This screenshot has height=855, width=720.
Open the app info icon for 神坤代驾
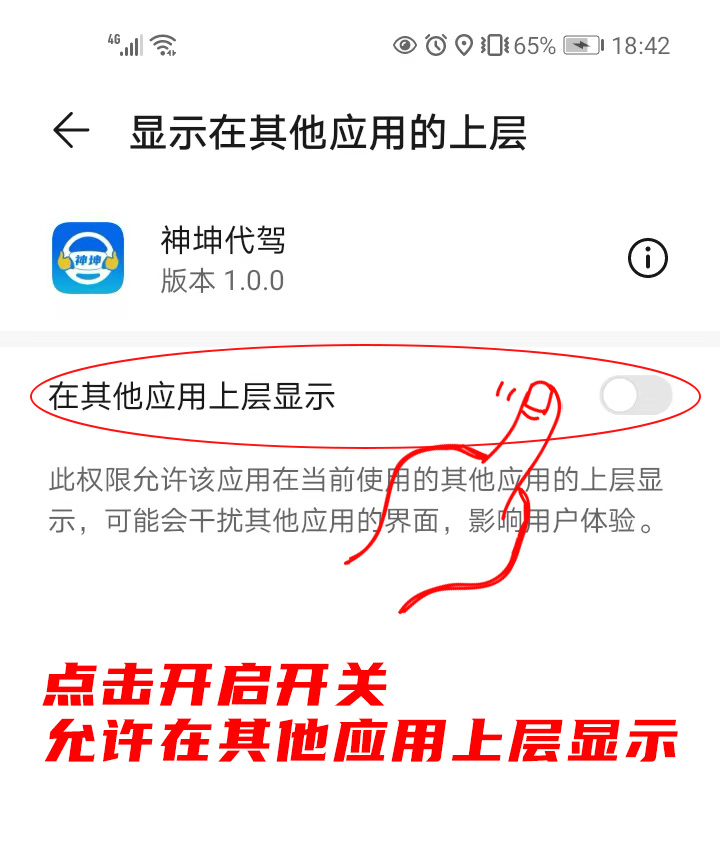coord(647,259)
